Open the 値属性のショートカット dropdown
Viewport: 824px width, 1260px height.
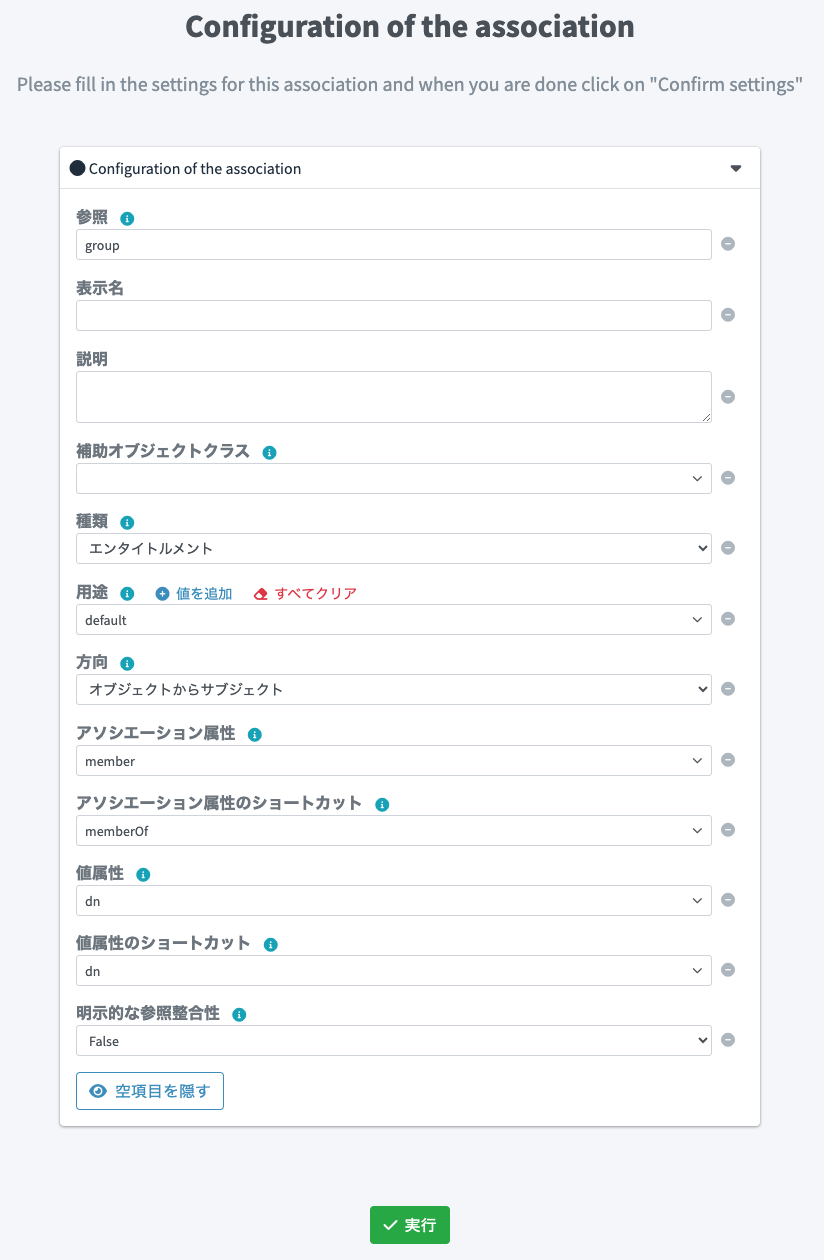(393, 971)
